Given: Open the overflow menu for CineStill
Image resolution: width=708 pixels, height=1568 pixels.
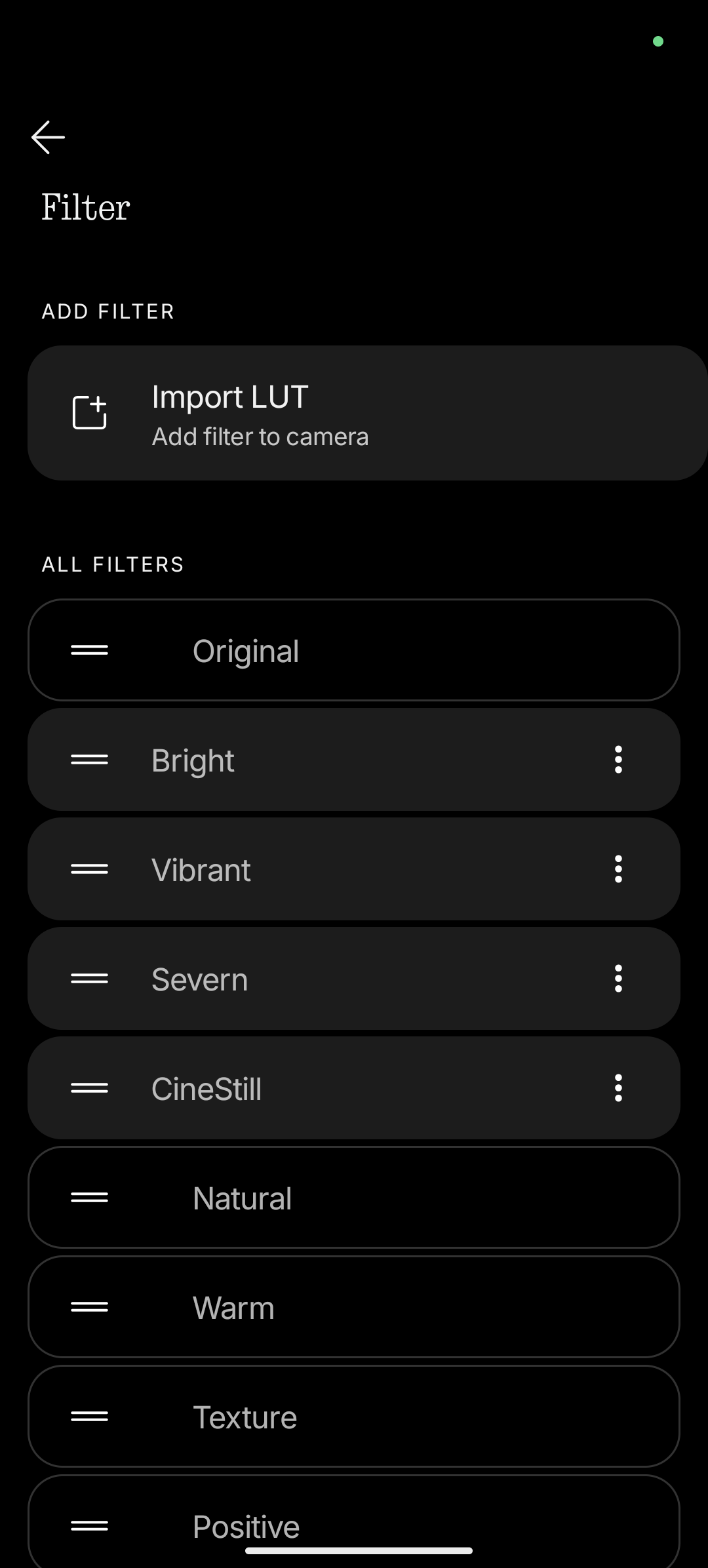Looking at the screenshot, I should (x=618, y=1088).
